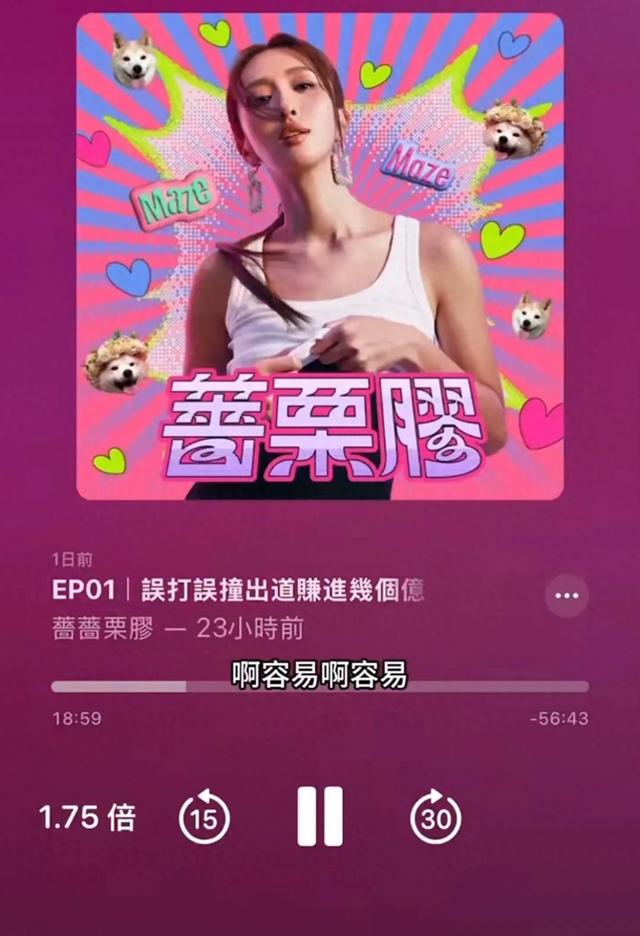Open the 薔薔栗膠 podcast cover art
This screenshot has width=640, height=936.
320,256
